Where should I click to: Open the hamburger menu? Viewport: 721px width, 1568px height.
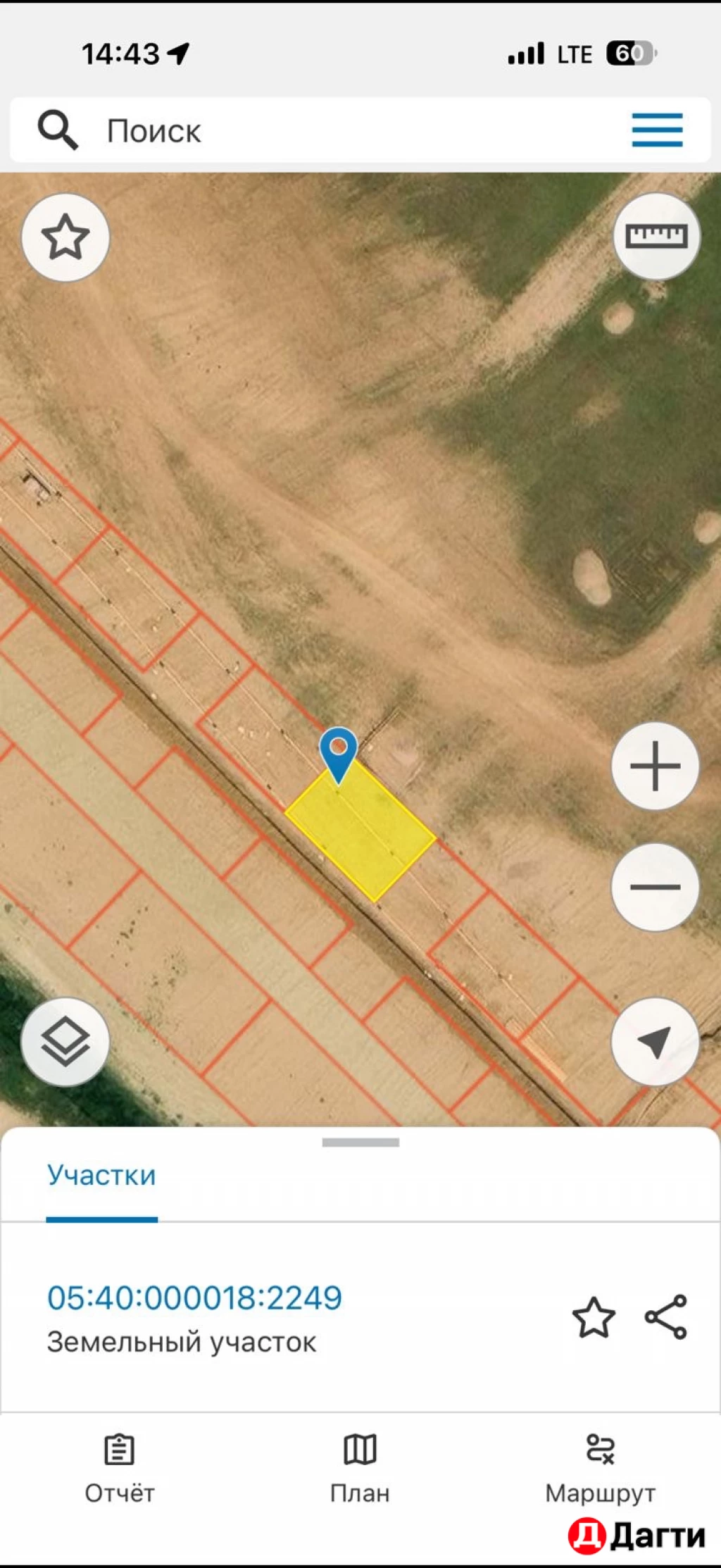(x=656, y=130)
